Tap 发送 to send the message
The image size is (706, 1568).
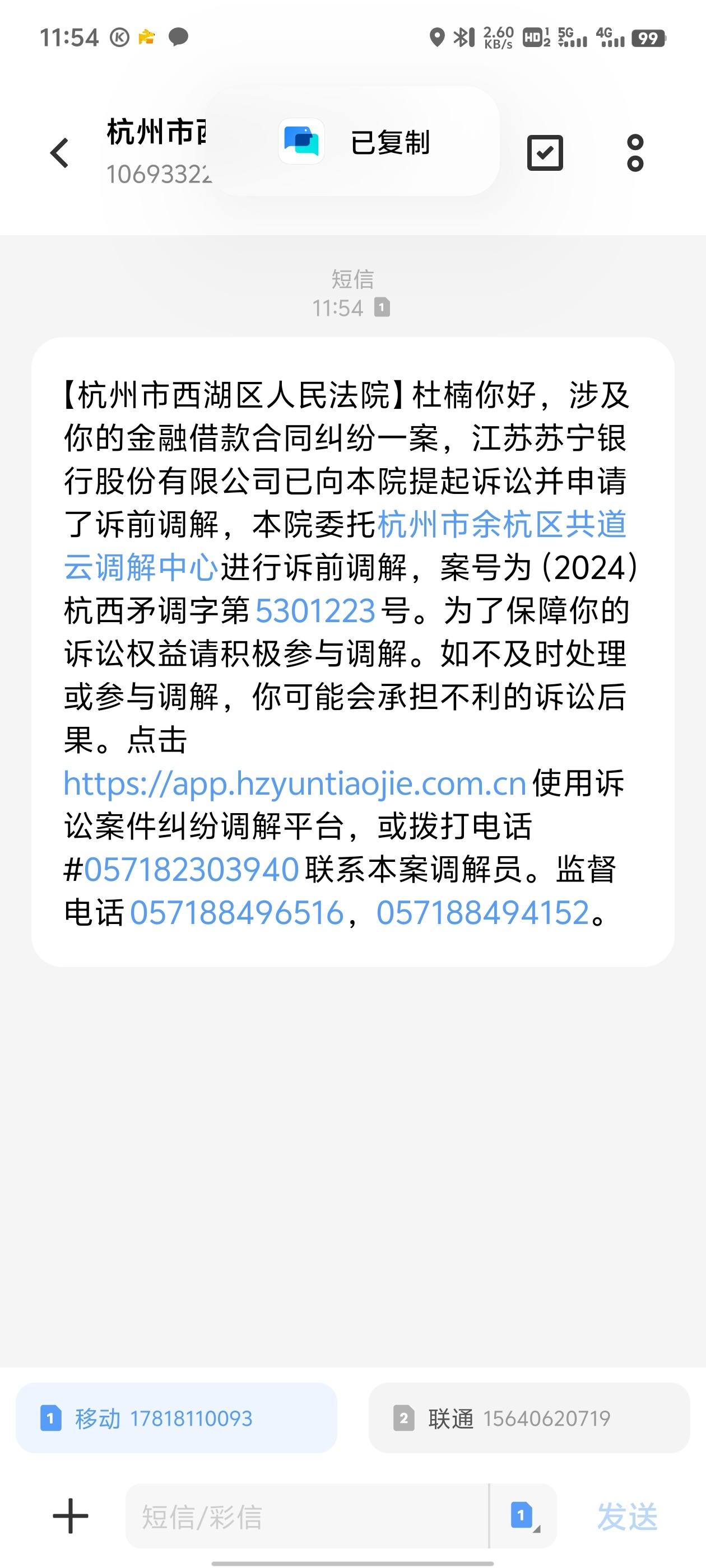(x=628, y=1516)
